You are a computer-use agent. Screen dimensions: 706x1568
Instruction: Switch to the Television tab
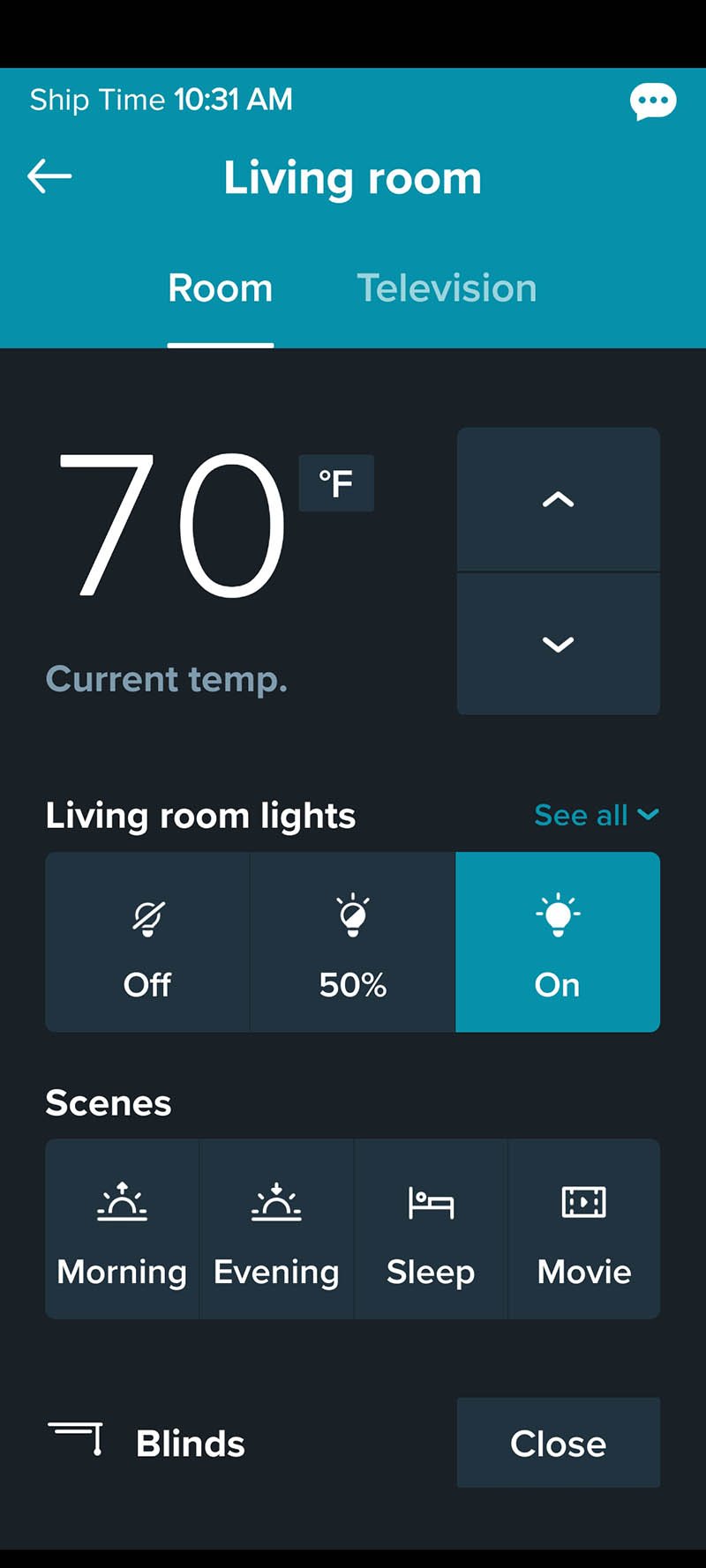coord(447,288)
